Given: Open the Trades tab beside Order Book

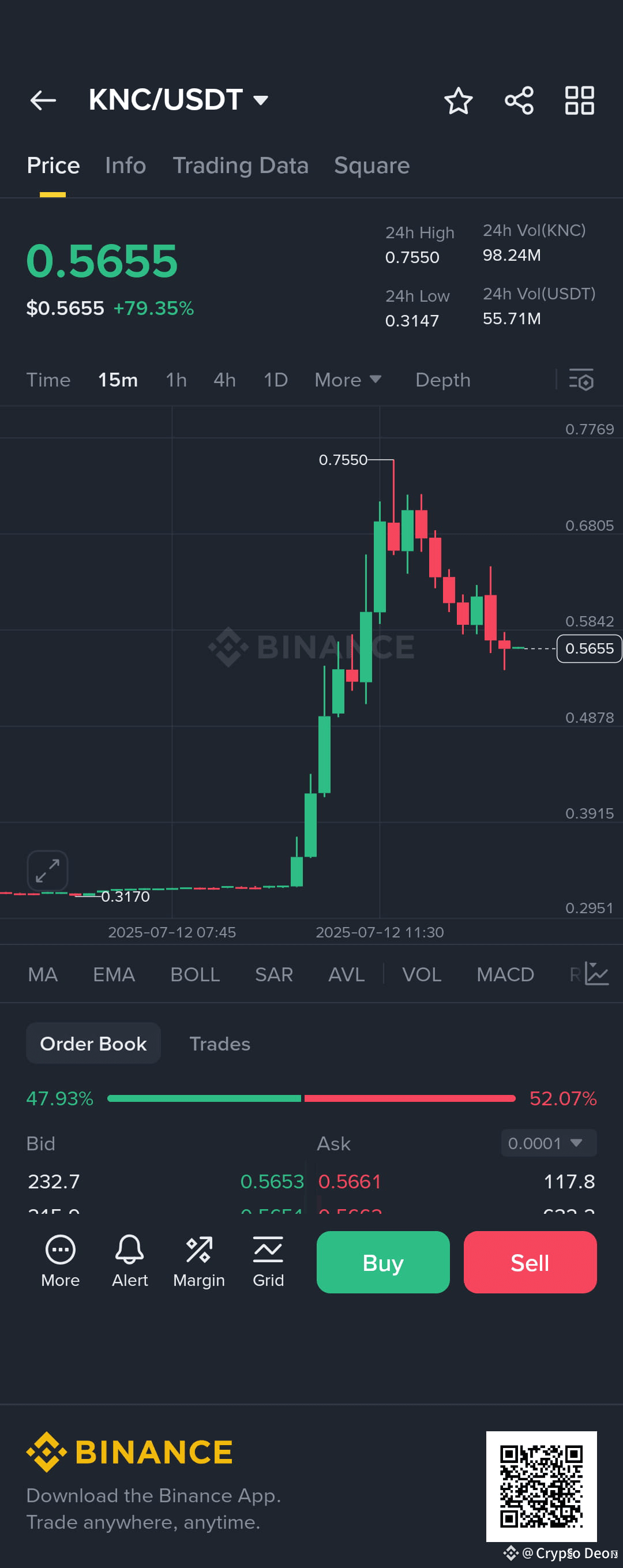Looking at the screenshot, I should [220, 1043].
